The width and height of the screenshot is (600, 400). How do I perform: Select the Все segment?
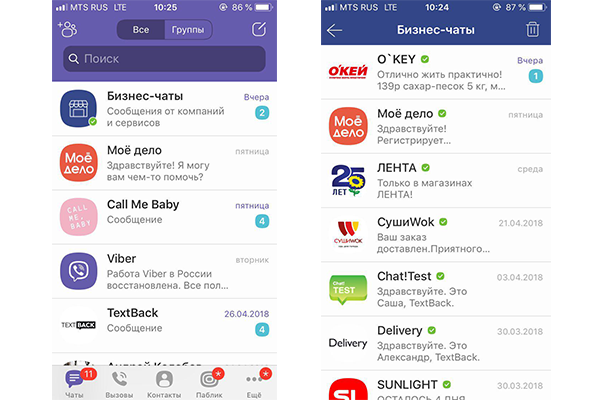[141, 30]
